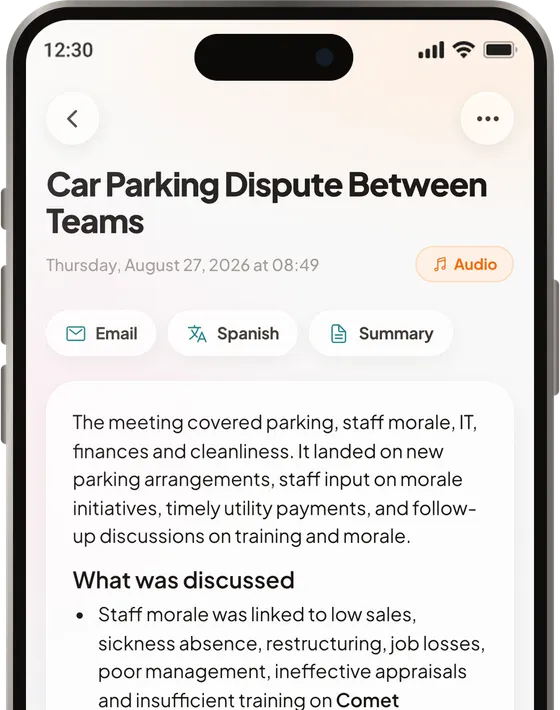Go back using the top-left arrow
This screenshot has width=560, height=710.
72,119
